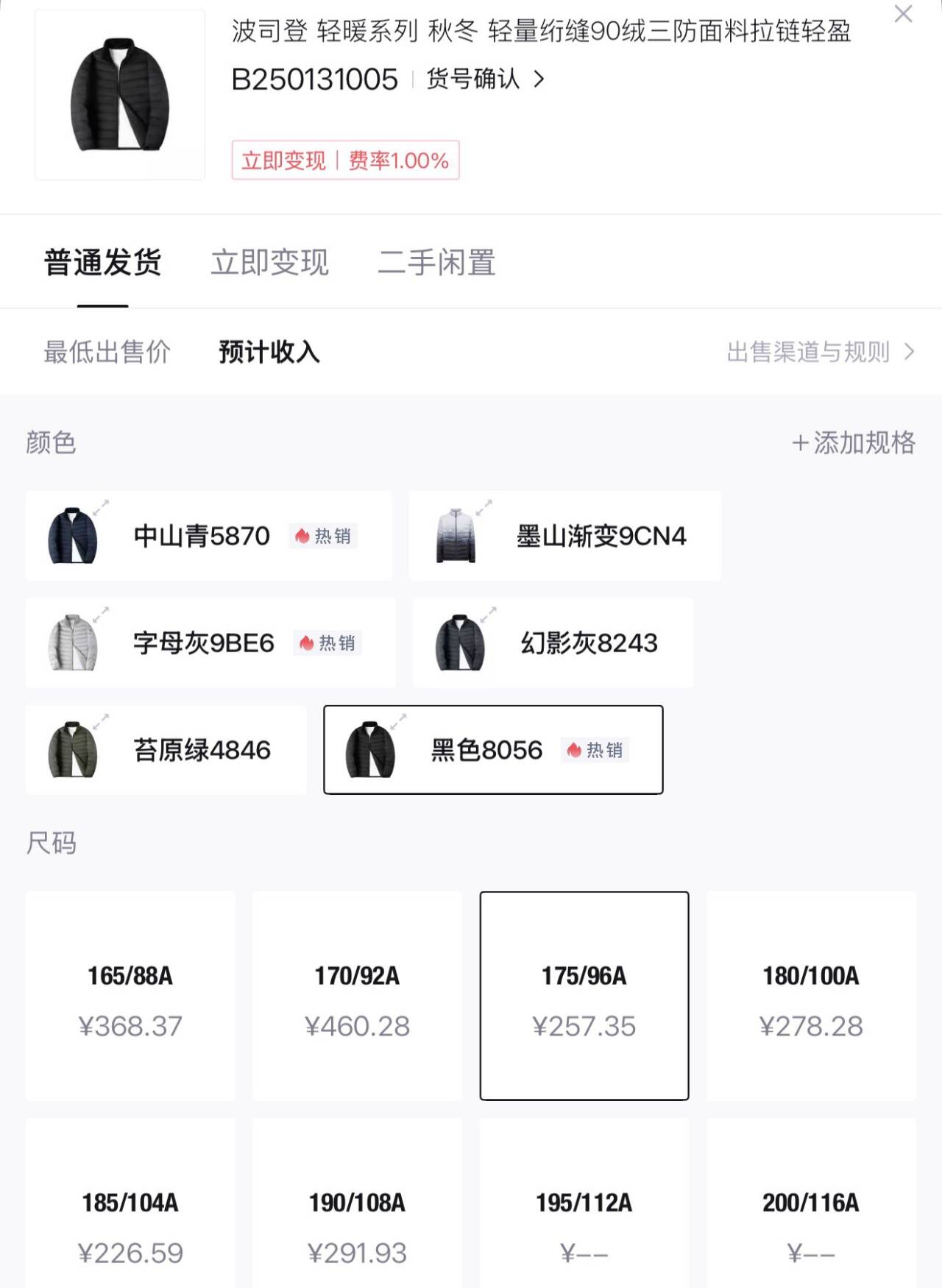The image size is (942, 1288).
Task: Choose color 幻影灰8243
Action: coord(553,643)
